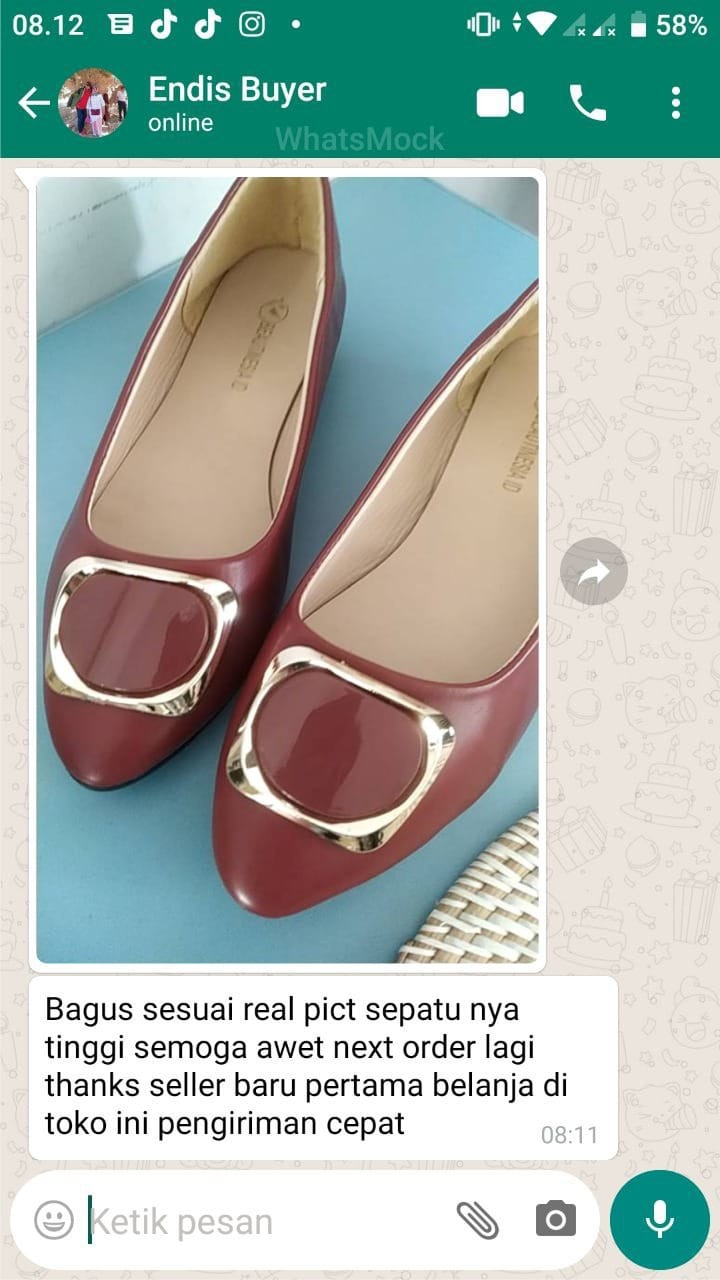The height and width of the screenshot is (1280, 720).
Task: Open the red shoes photo
Action: click(287, 570)
